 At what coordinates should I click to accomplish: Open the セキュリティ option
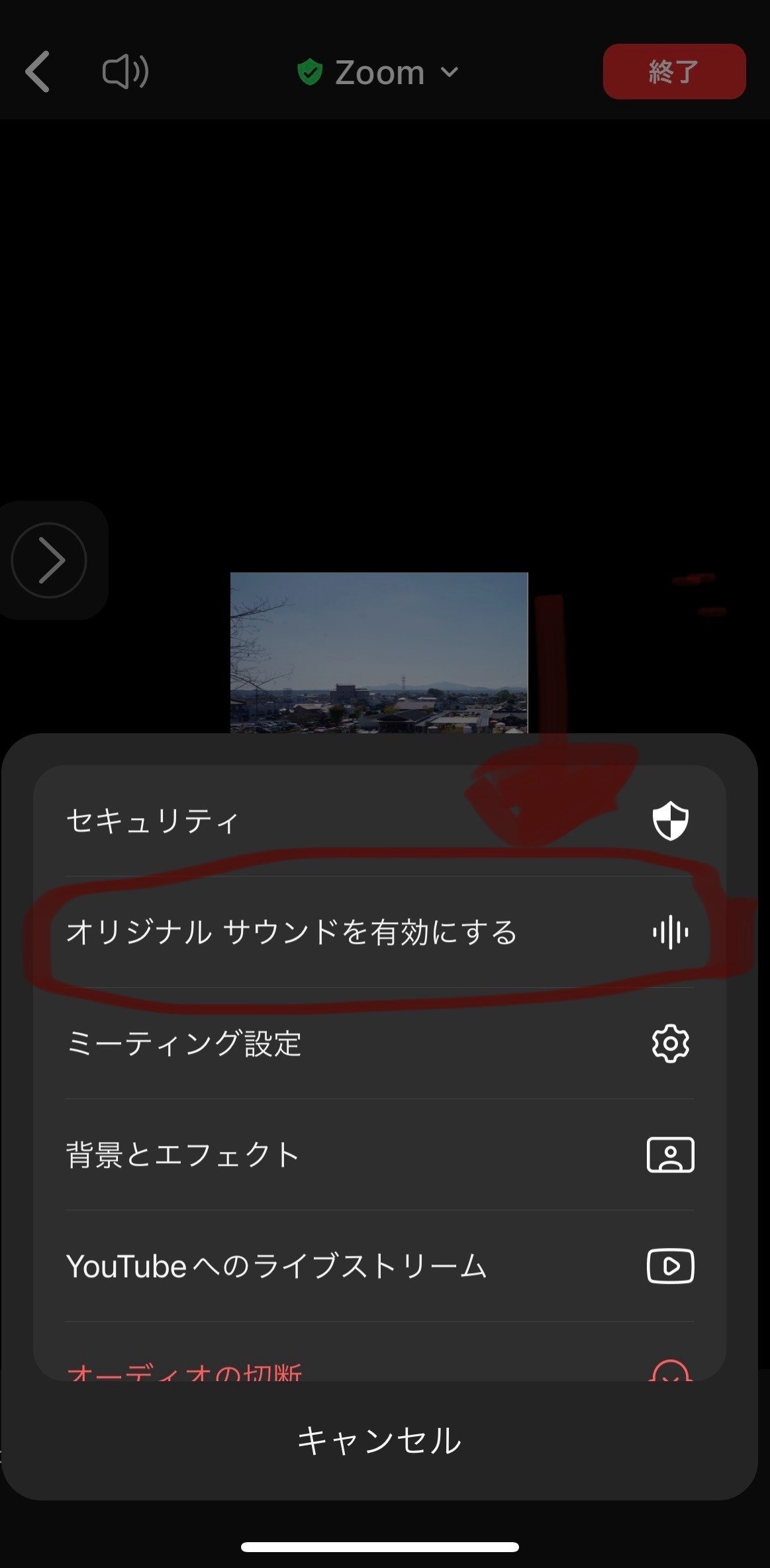click(379, 821)
